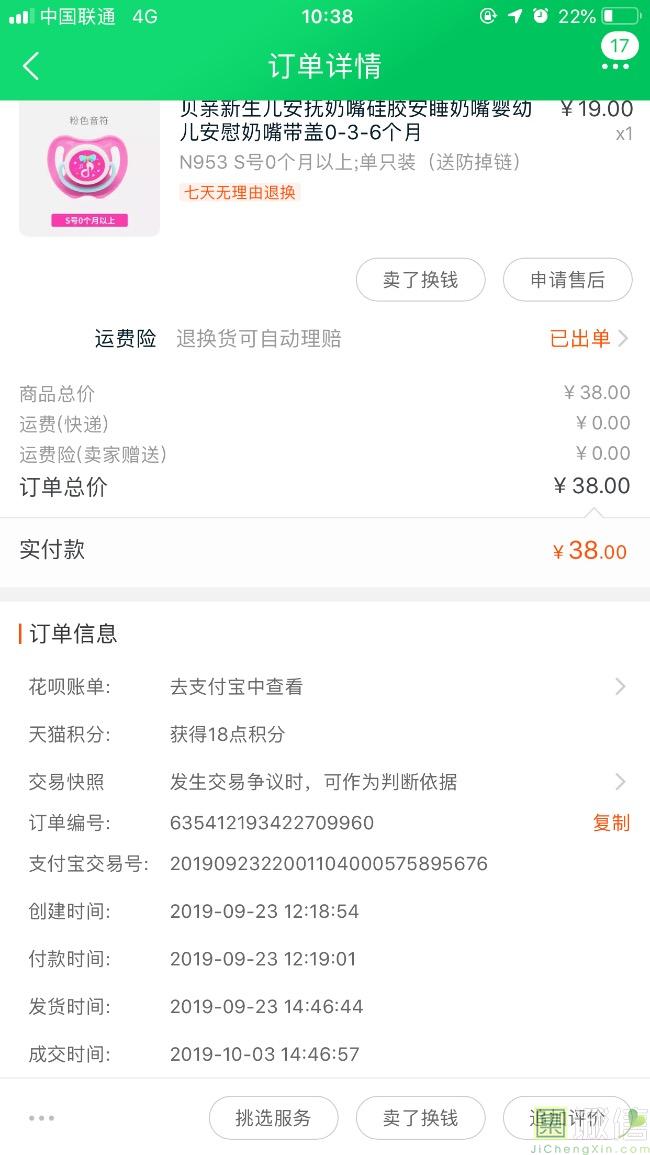This screenshot has width=650, height=1155.
Task: Tap 卖了换钱 button under the product
Action: coord(421,280)
